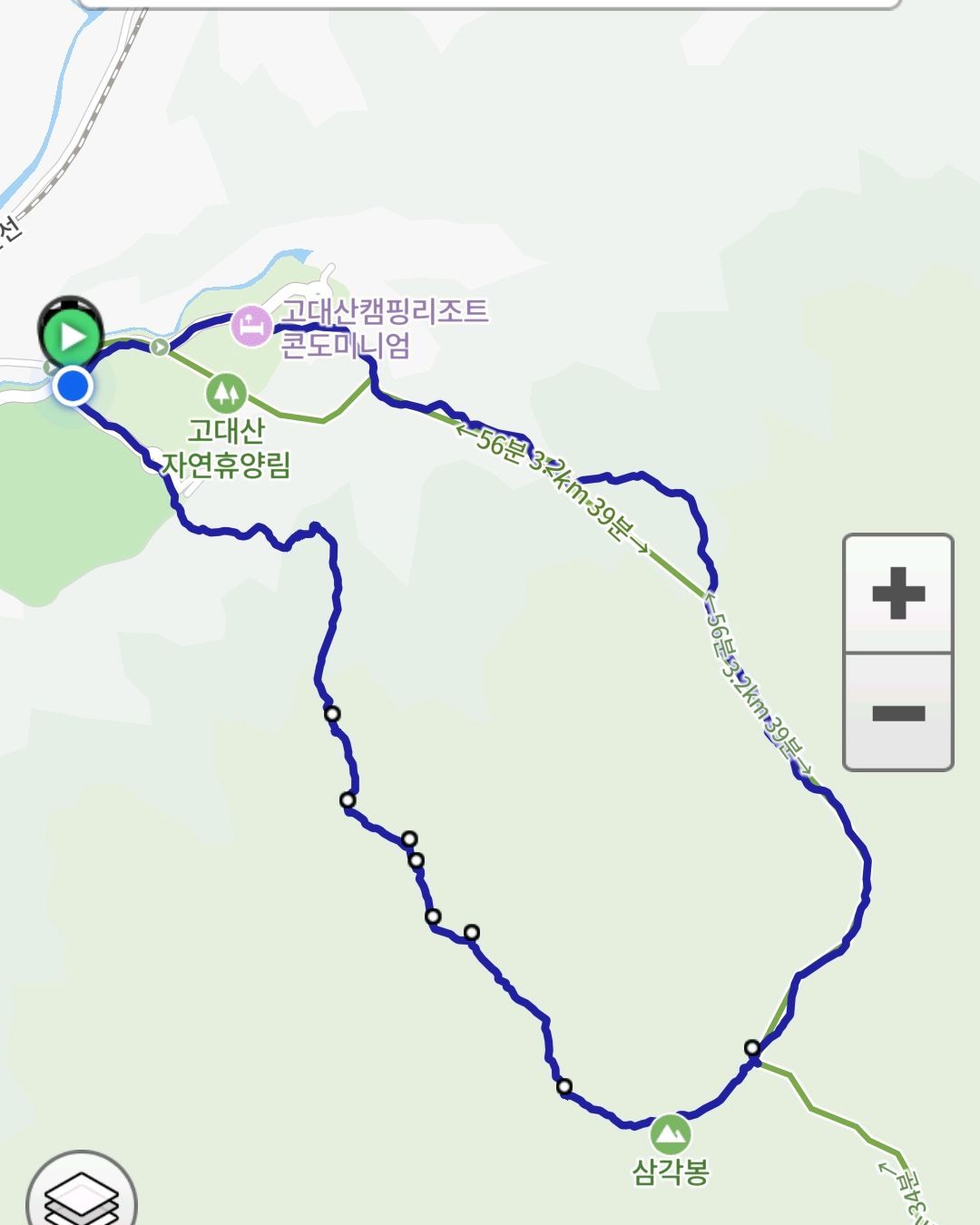This screenshot has width=980, height=1225.
Task: Select the 고대산 자연휴양림 marker
Action: click(x=226, y=393)
